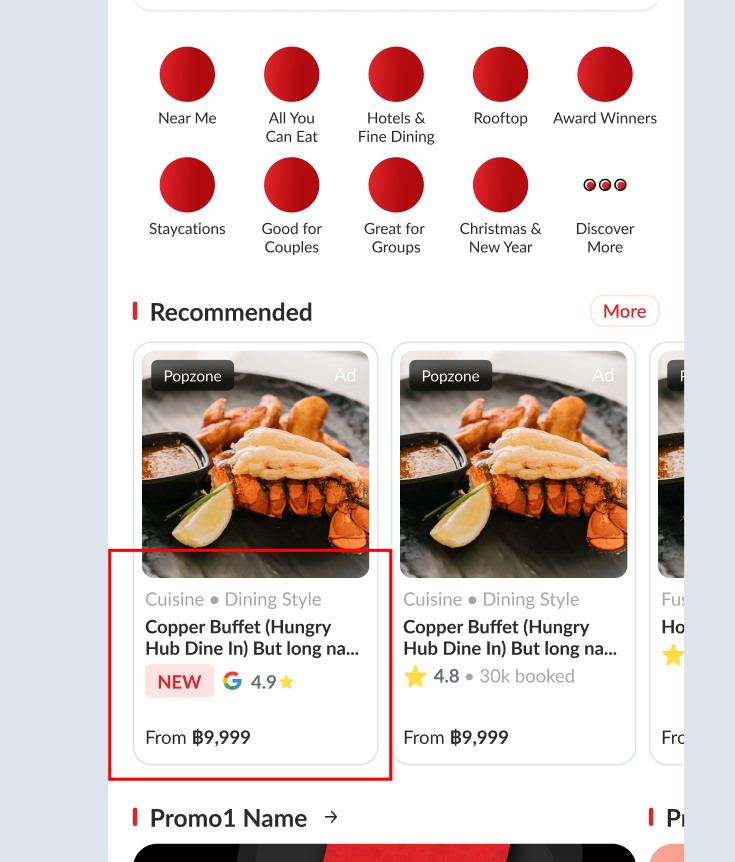Open the Promo1 Name section arrow
The image size is (735, 862).
tap(331, 818)
